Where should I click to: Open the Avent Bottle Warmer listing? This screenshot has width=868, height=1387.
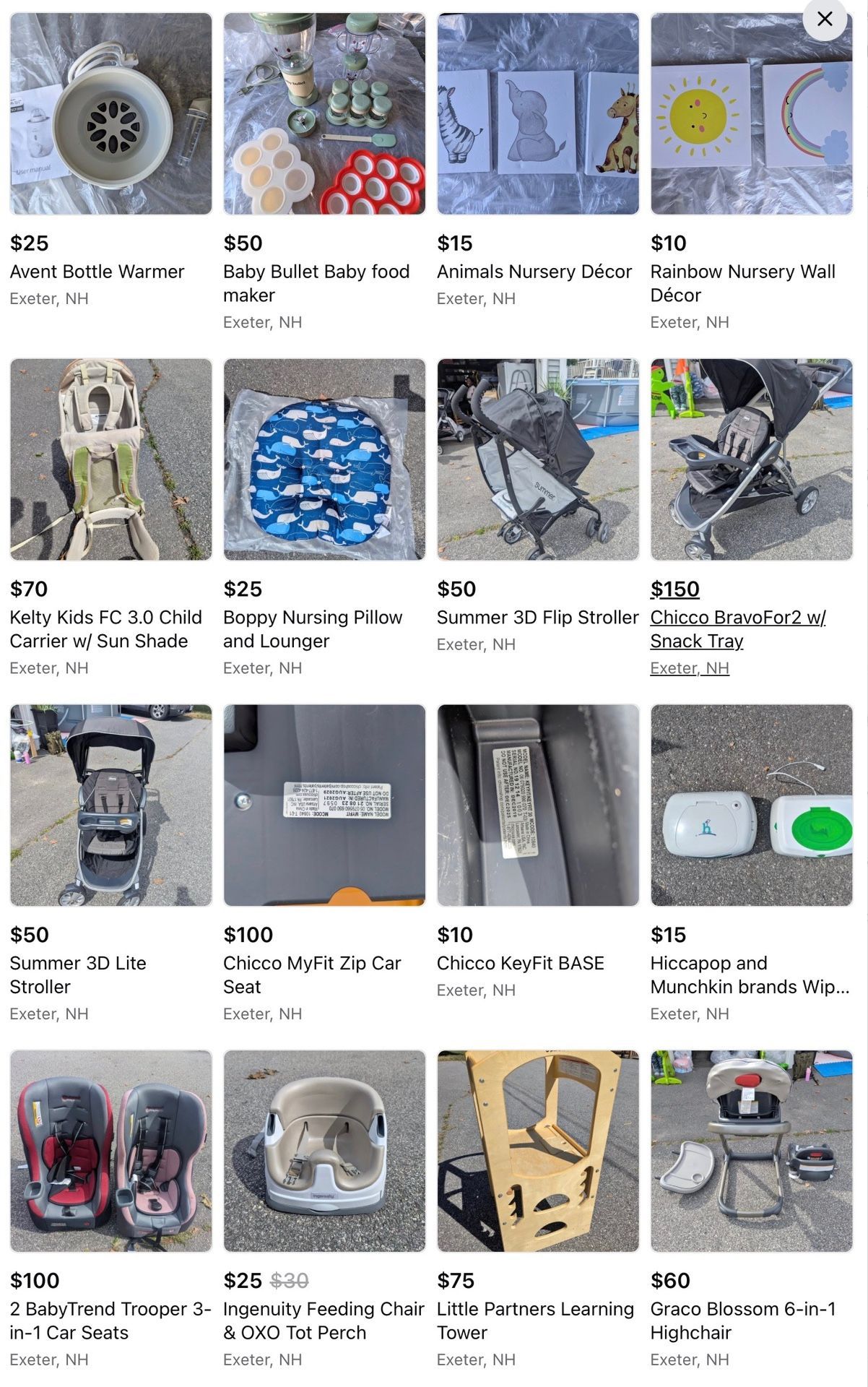click(x=110, y=114)
